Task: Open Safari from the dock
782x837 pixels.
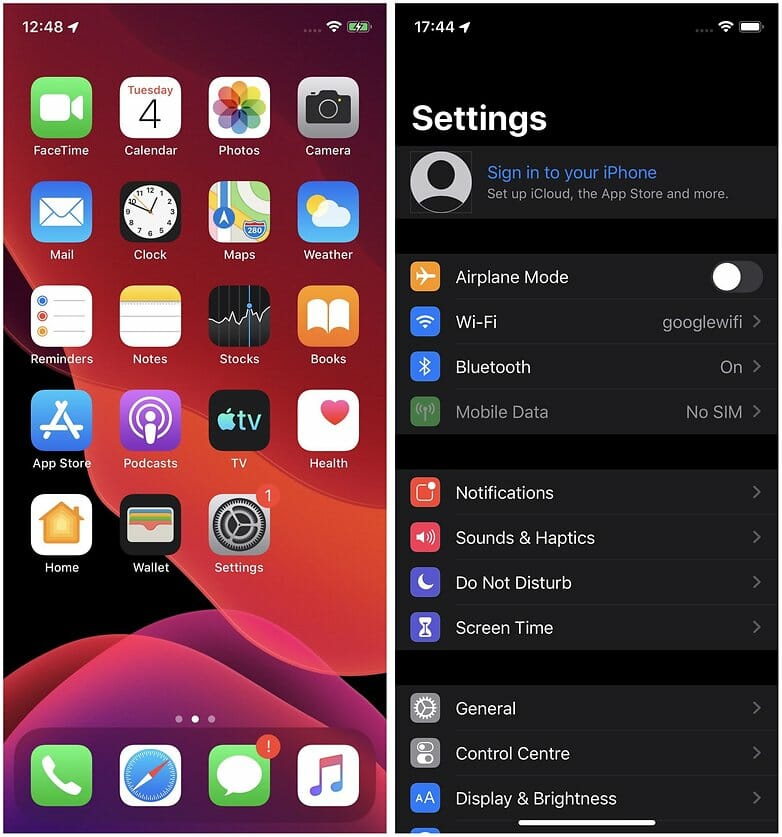Action: (150, 775)
